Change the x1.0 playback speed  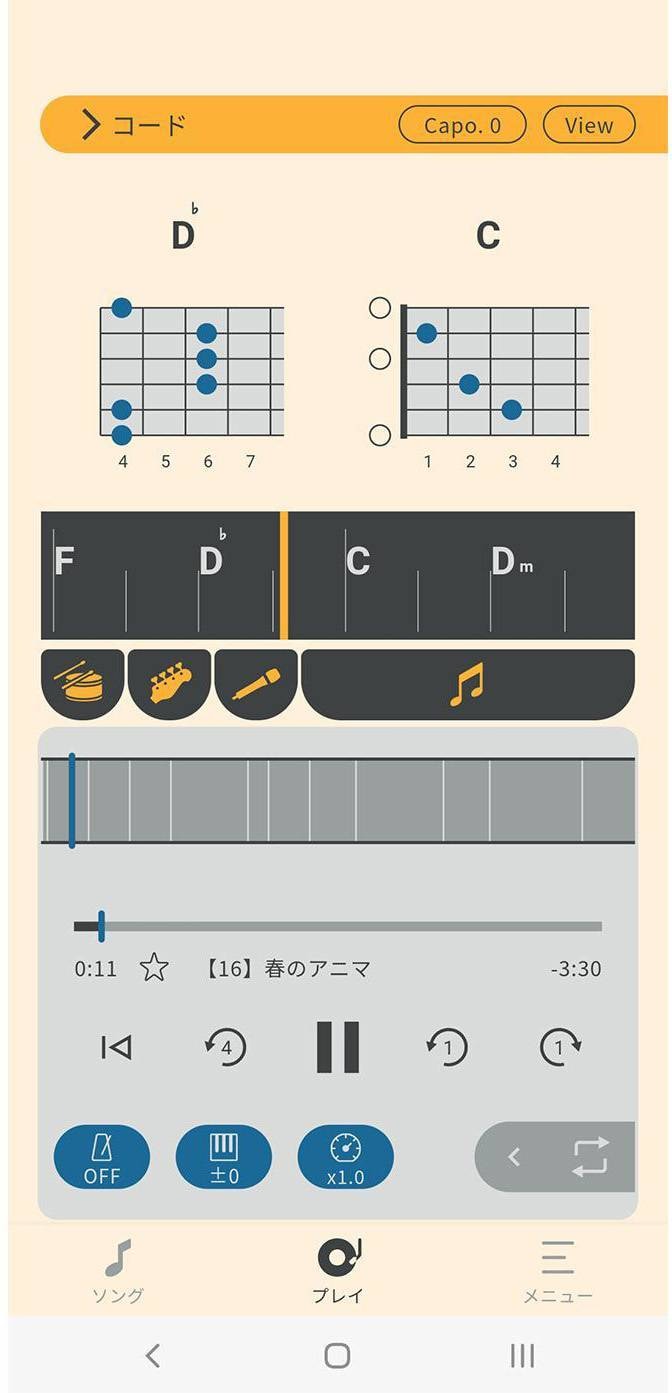[345, 1157]
